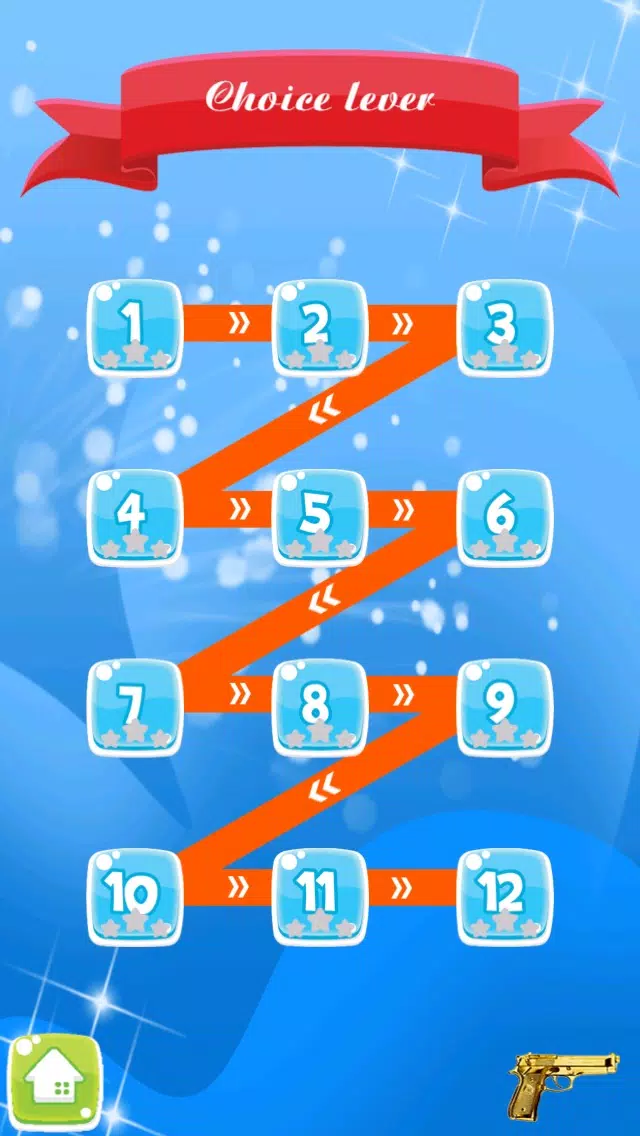
Task: Tap the golden gun icon
Action: click(560, 1082)
